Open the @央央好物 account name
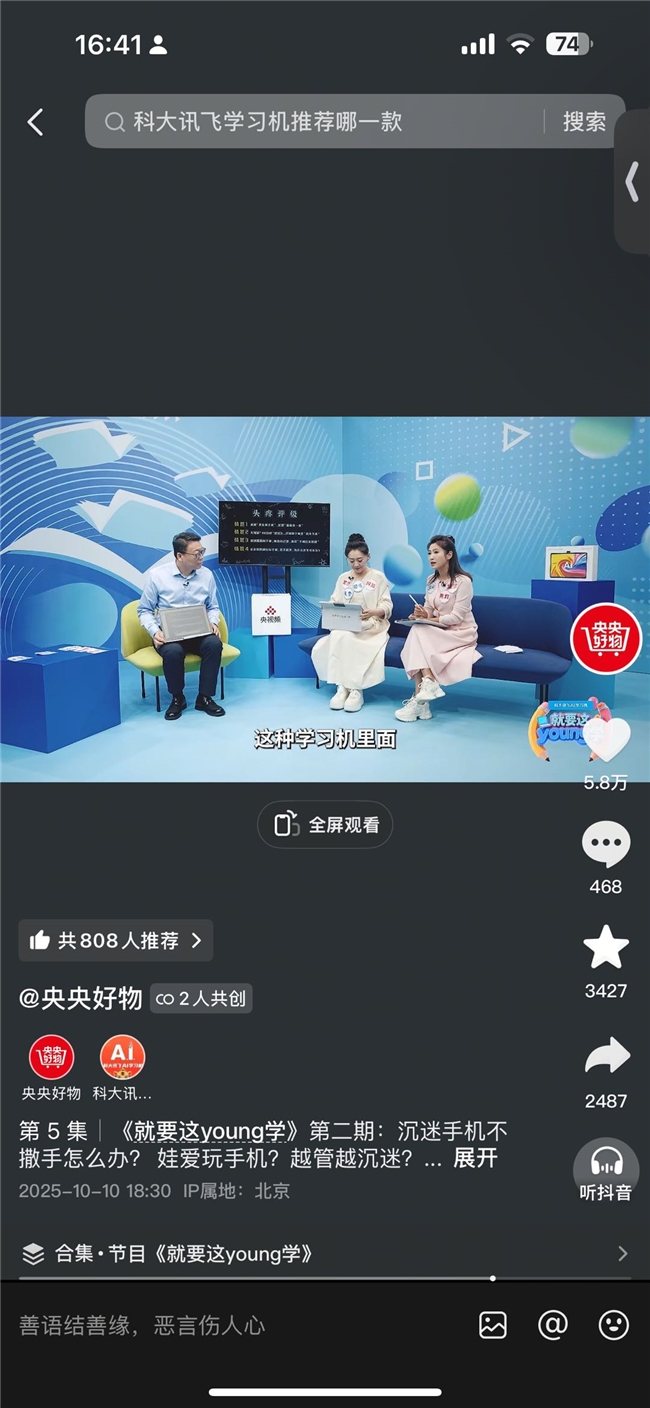 click(x=80, y=998)
